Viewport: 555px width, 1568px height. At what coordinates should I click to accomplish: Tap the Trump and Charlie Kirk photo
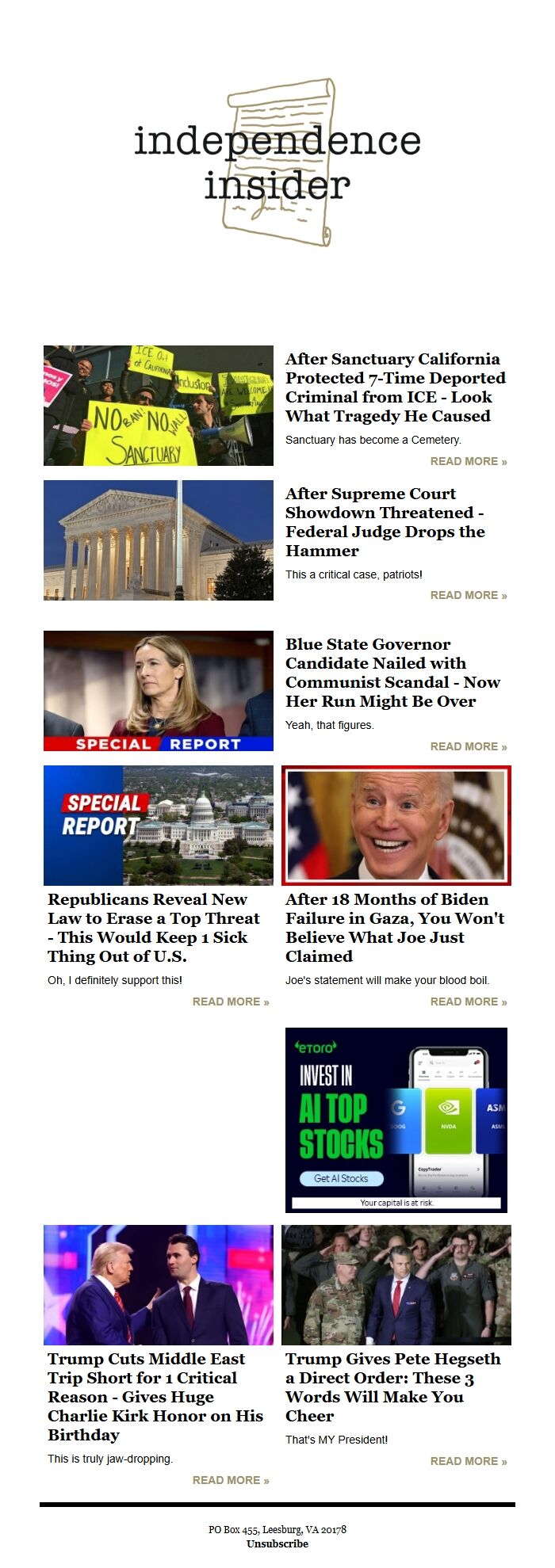(x=159, y=1285)
